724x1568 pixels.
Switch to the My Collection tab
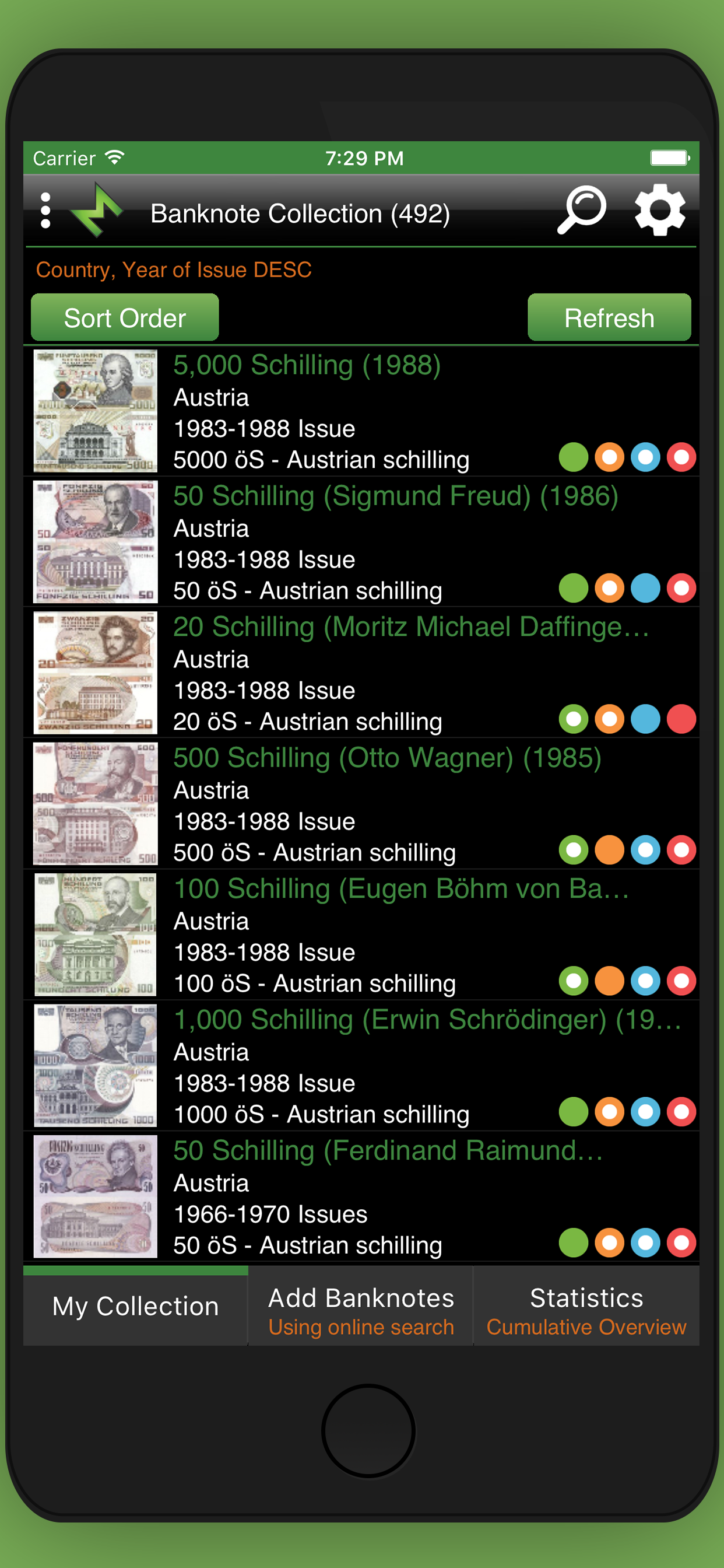click(x=136, y=1306)
